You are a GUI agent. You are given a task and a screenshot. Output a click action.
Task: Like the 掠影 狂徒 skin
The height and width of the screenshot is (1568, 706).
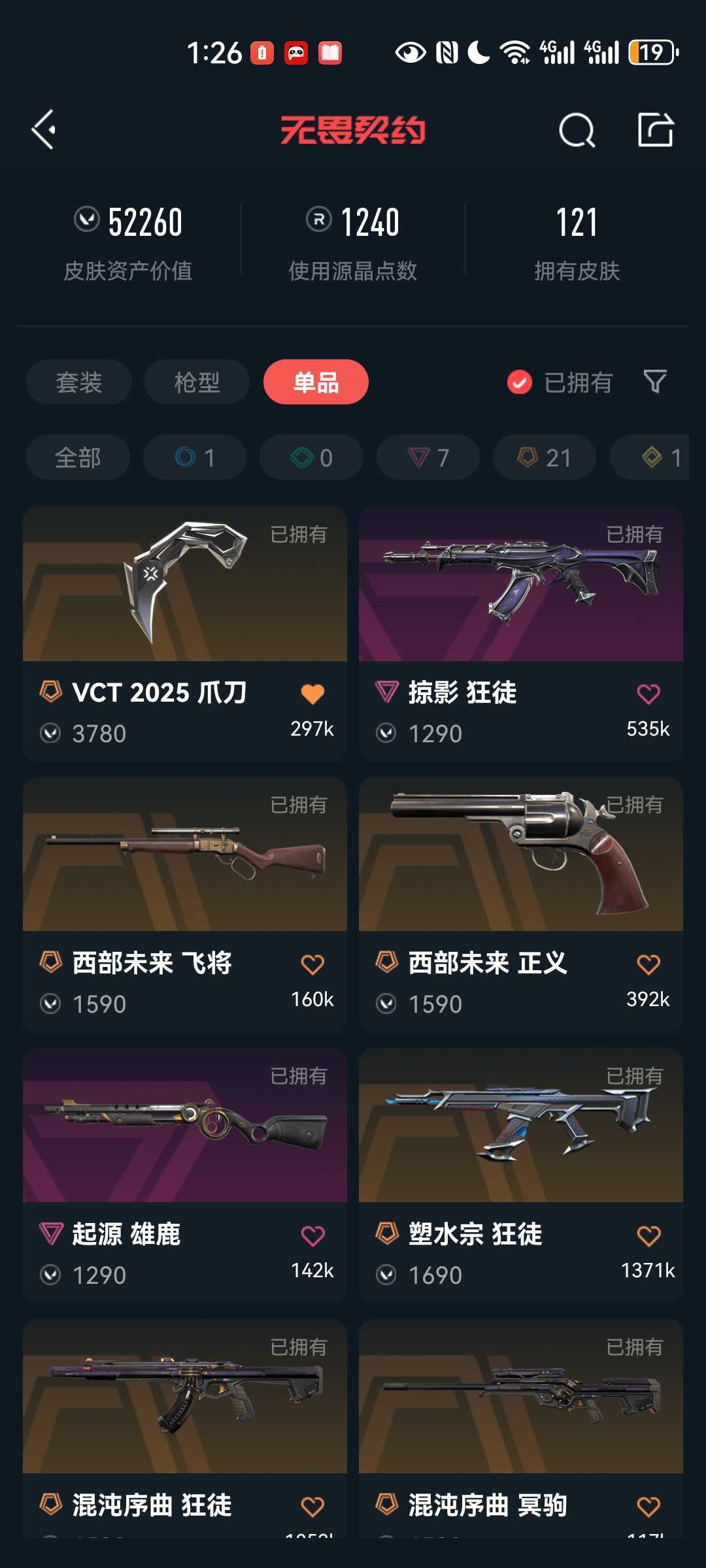click(x=648, y=694)
